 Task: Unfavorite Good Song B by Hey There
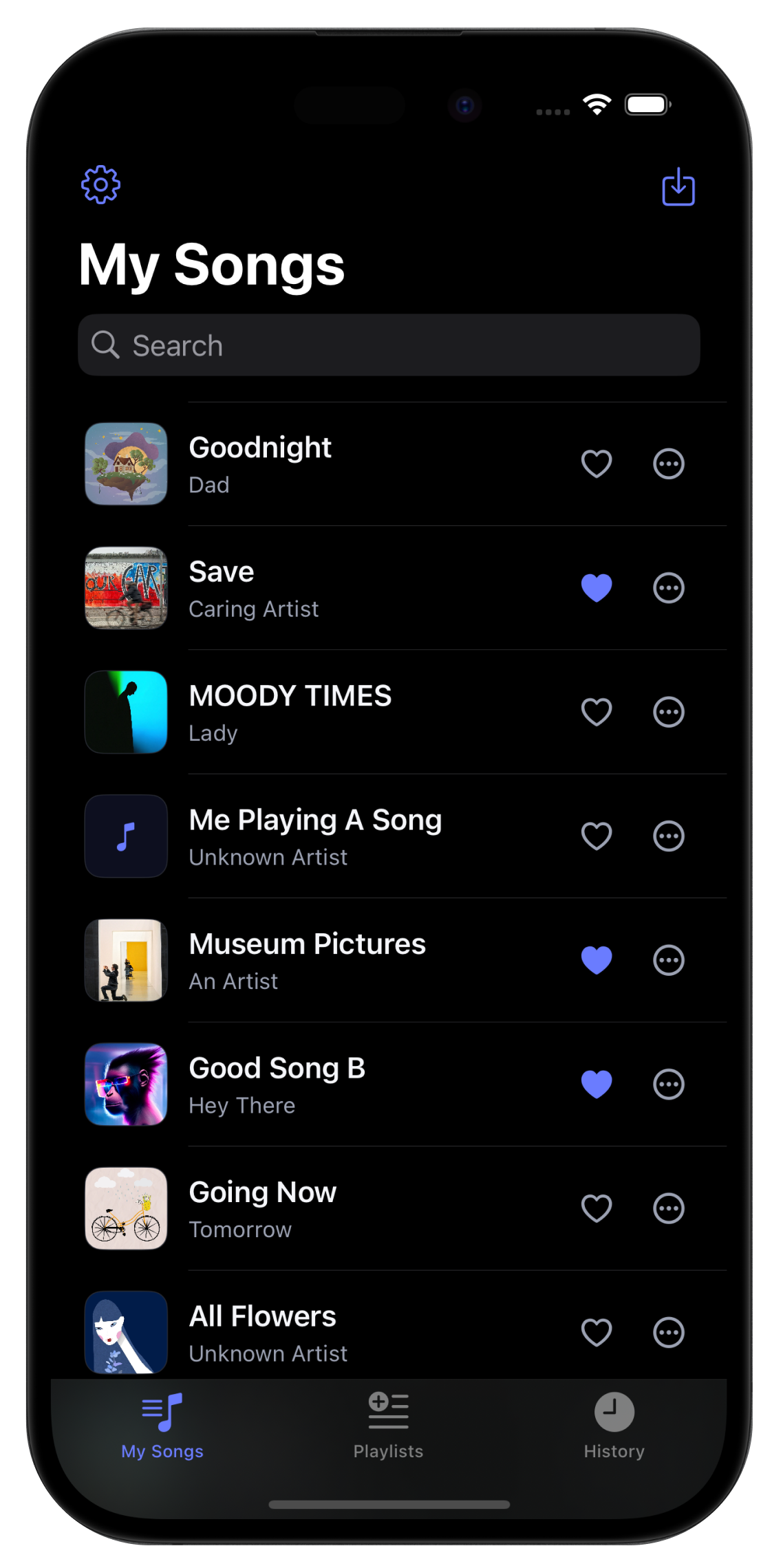click(596, 1084)
